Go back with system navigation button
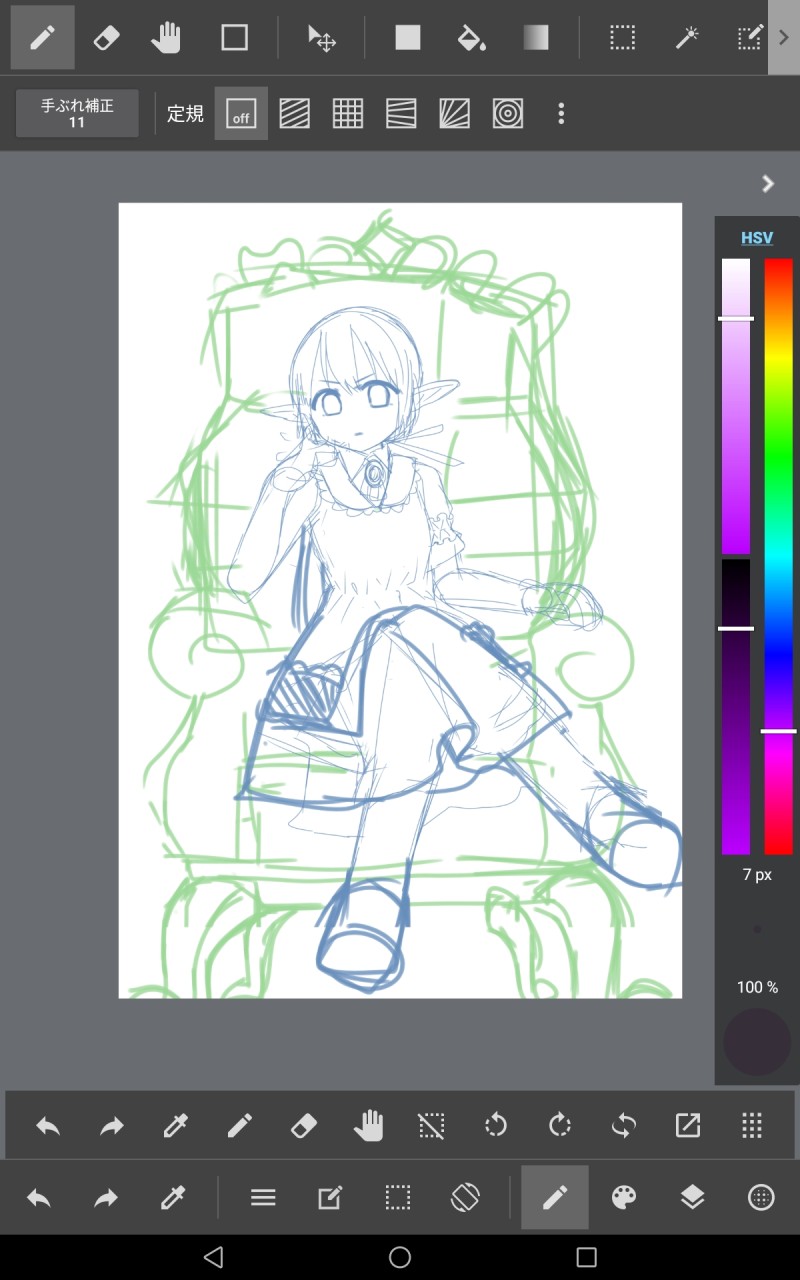This screenshot has width=800, height=1280. point(213,1257)
